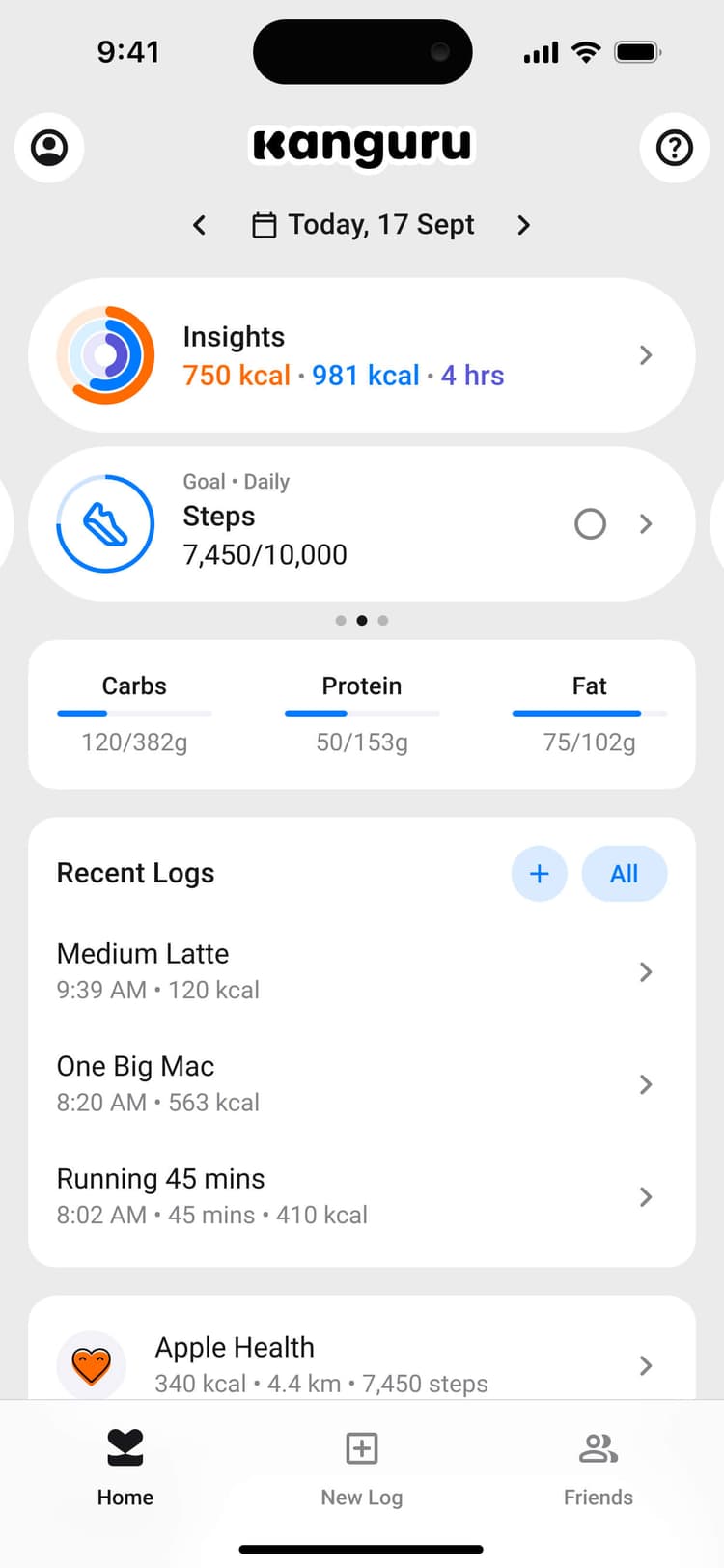Tap the All button in Recent Logs
The image size is (724, 1568).
pos(625,873)
